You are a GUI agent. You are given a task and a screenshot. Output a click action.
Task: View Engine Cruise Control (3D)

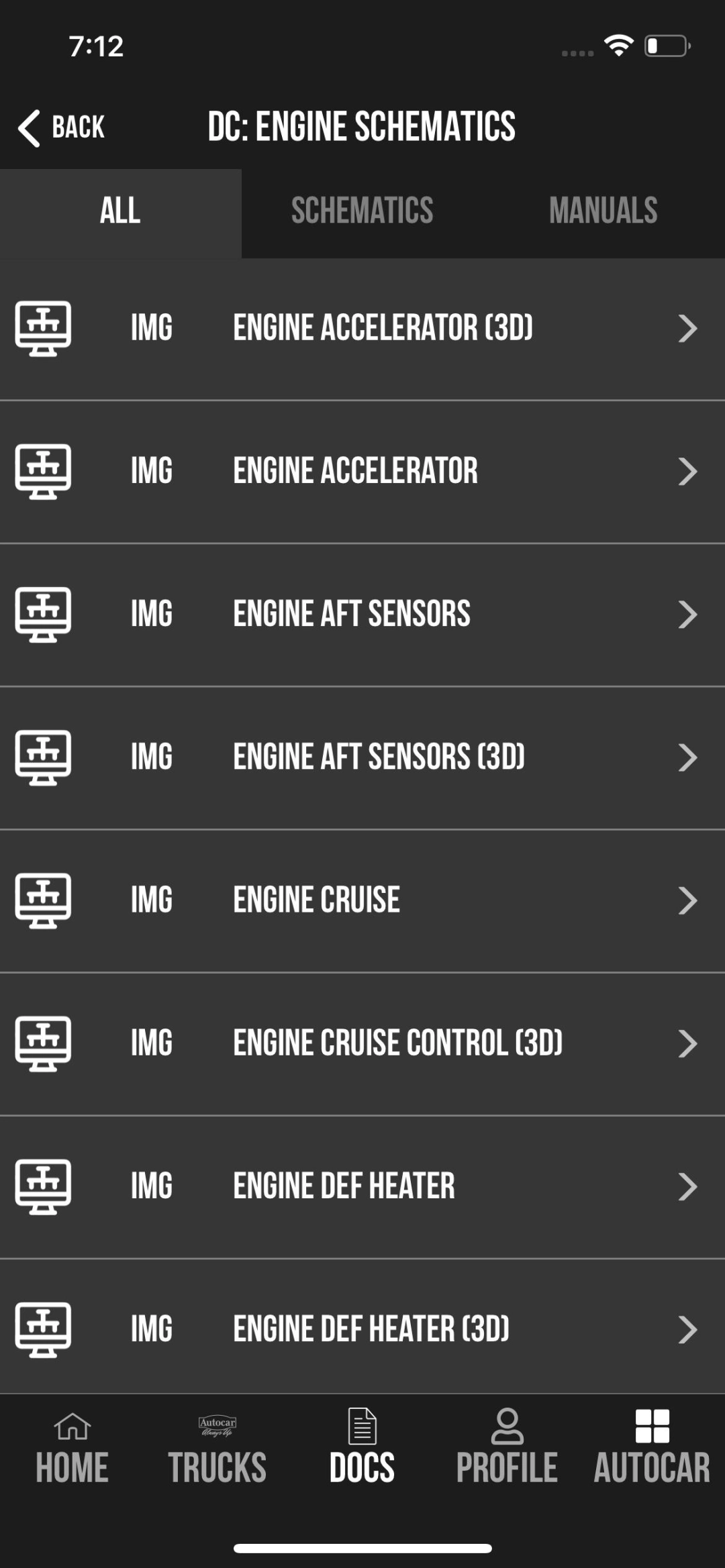(362, 1043)
